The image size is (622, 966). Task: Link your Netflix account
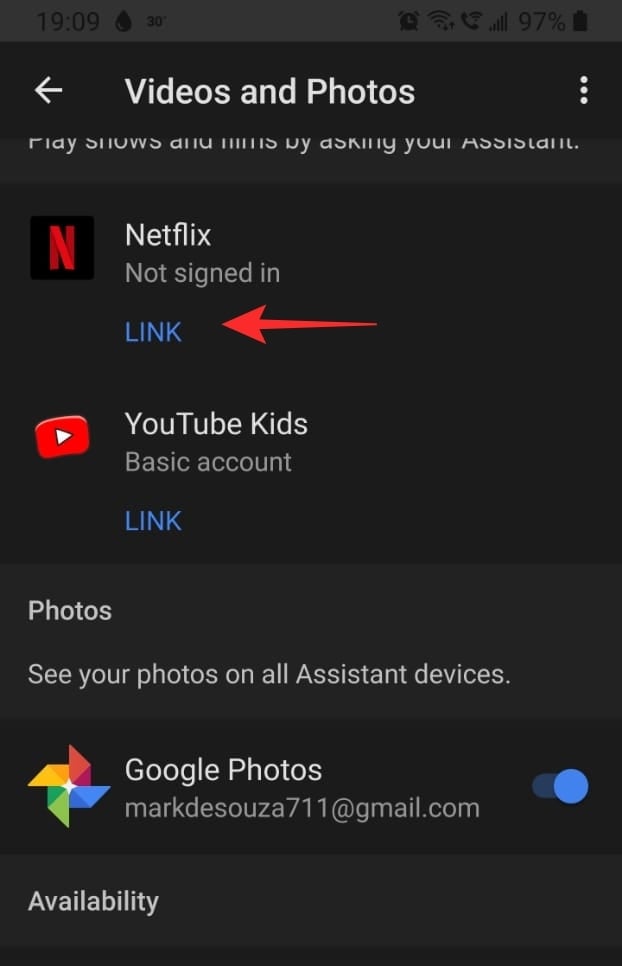(153, 332)
